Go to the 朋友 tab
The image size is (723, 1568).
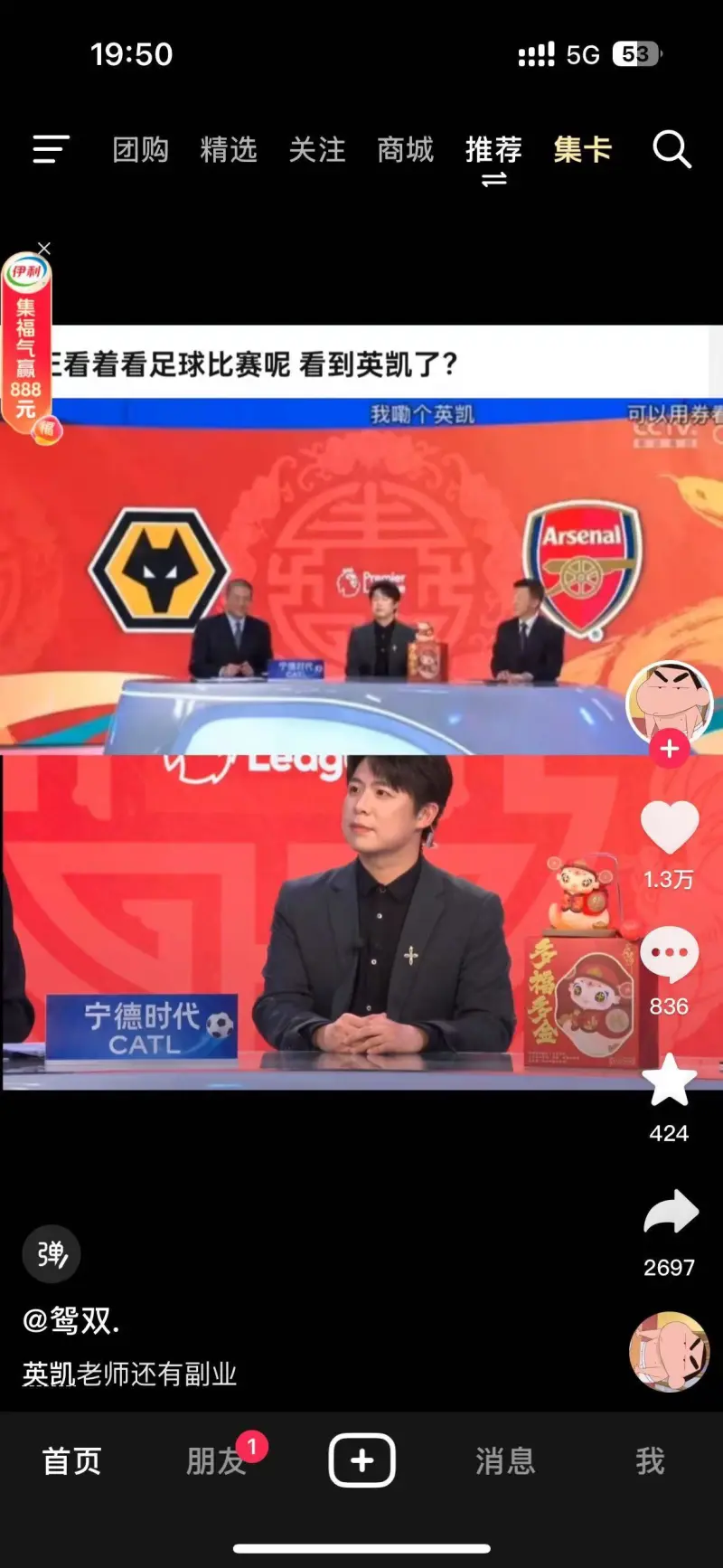tap(215, 1460)
